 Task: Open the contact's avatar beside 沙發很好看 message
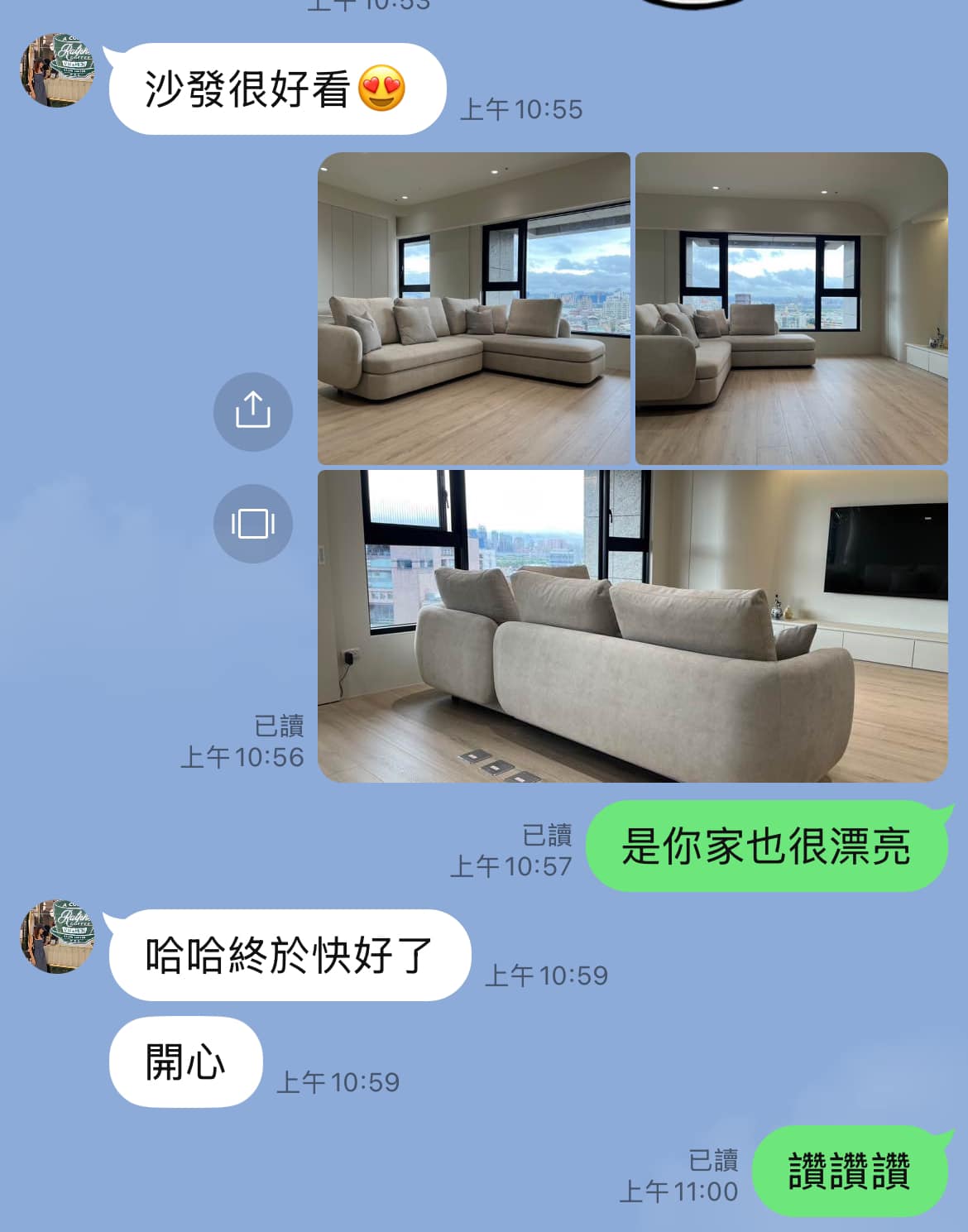pyautogui.click(x=57, y=71)
